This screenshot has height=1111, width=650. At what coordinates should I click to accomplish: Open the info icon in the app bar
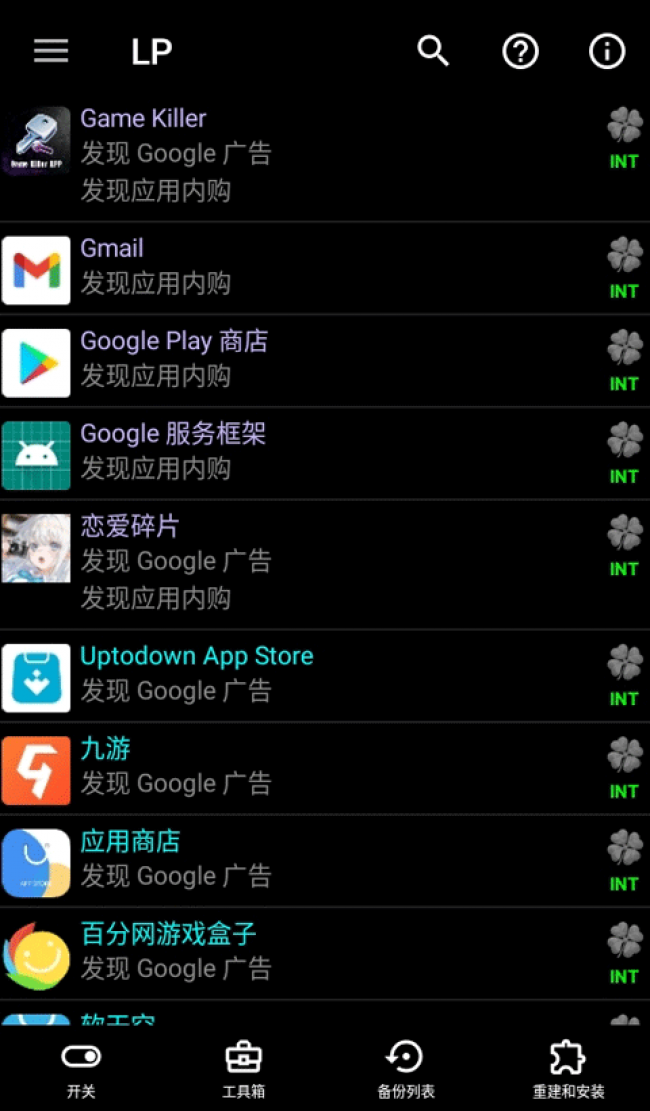pyautogui.click(x=607, y=51)
